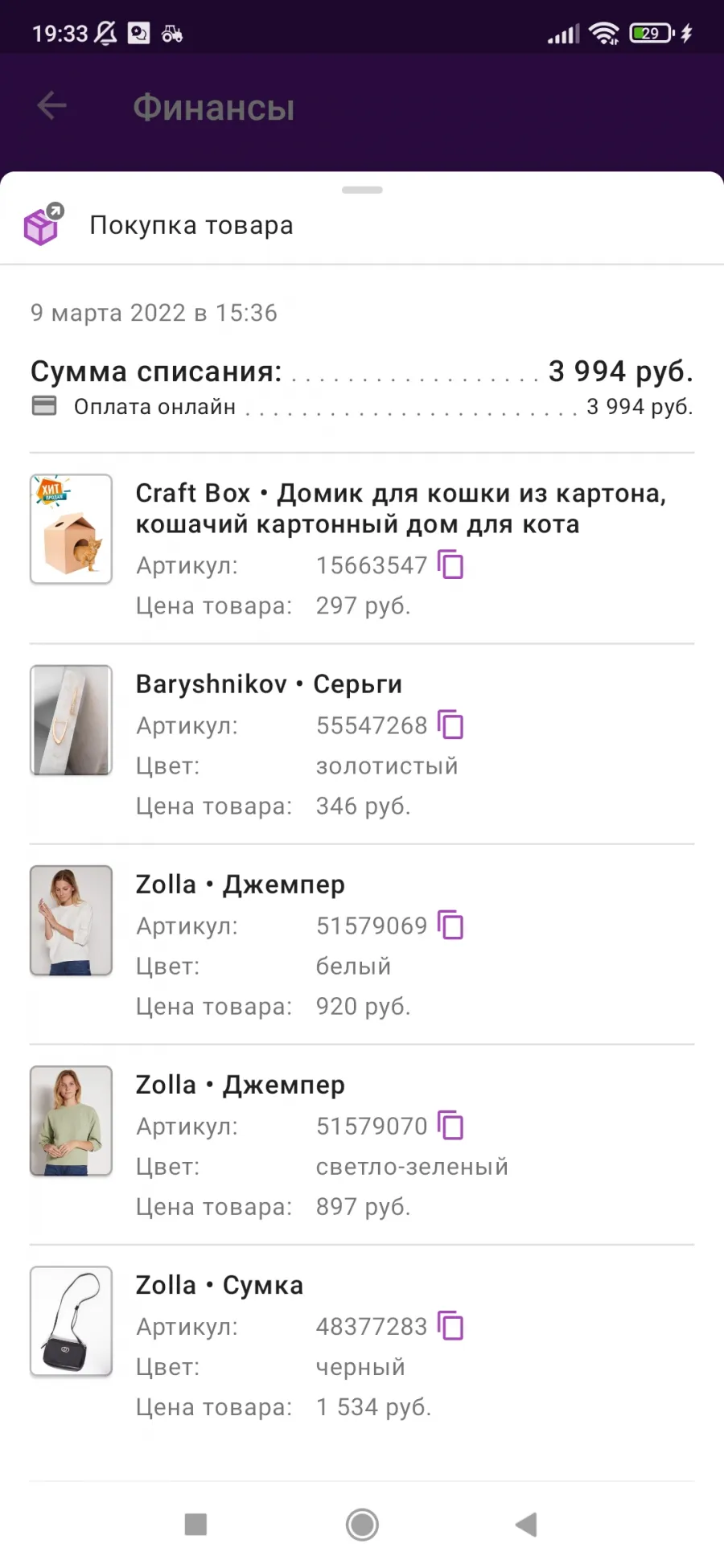
Task: Copy article number 15663547
Action: pos(450,564)
